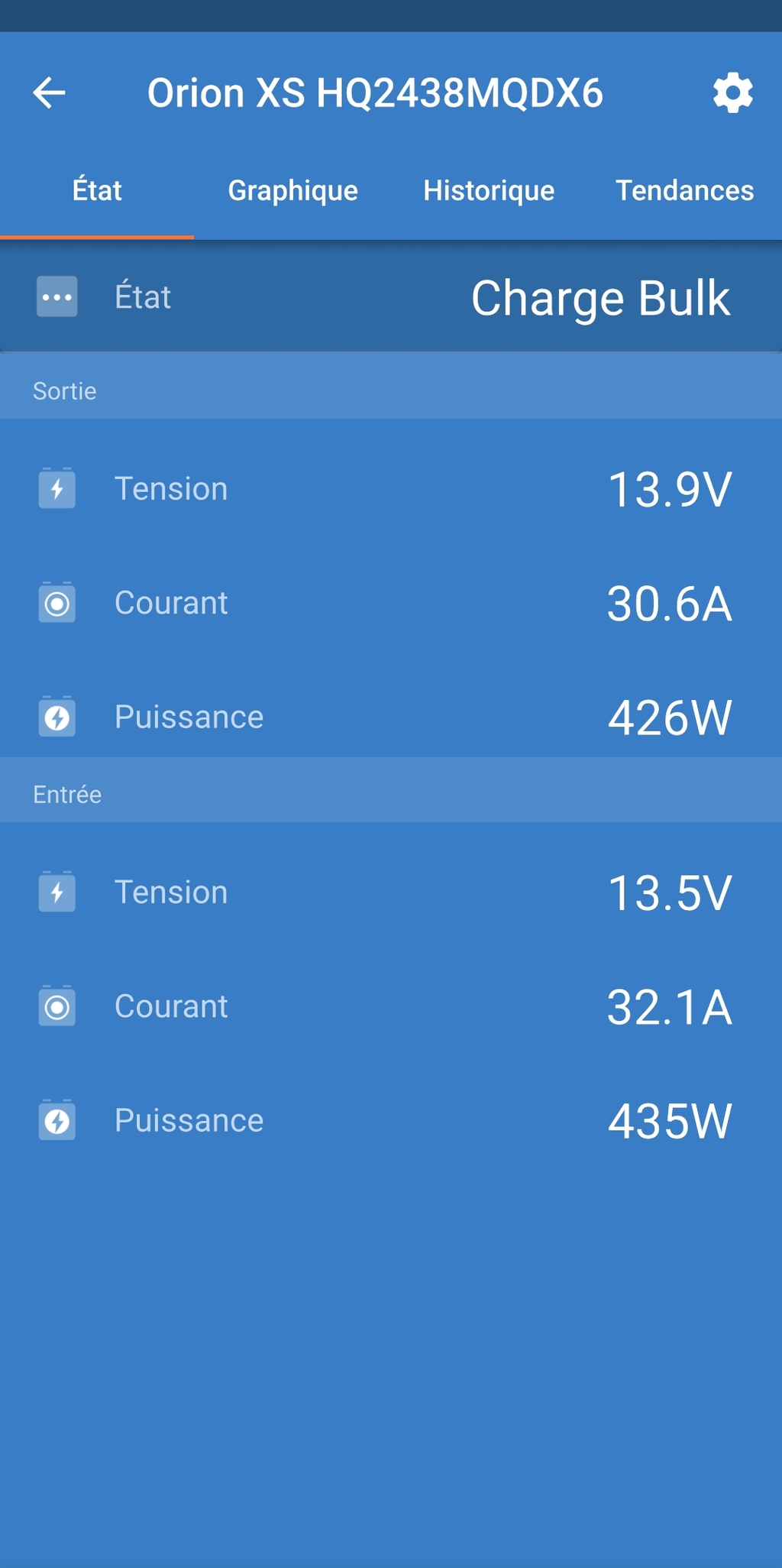
Task: Switch to the Historique tab
Action: (489, 190)
